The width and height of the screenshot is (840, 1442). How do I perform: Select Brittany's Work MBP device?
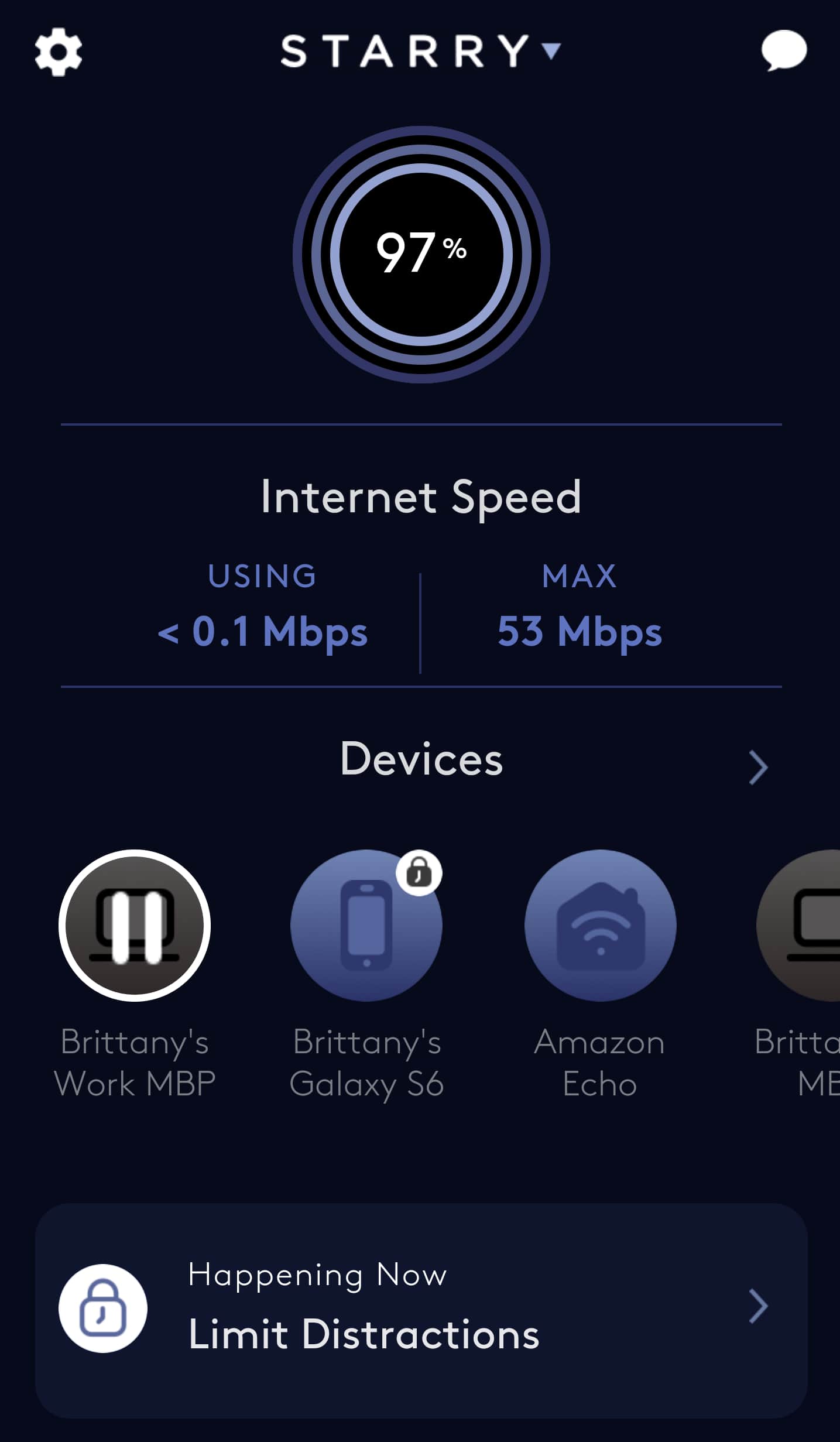[x=135, y=925]
